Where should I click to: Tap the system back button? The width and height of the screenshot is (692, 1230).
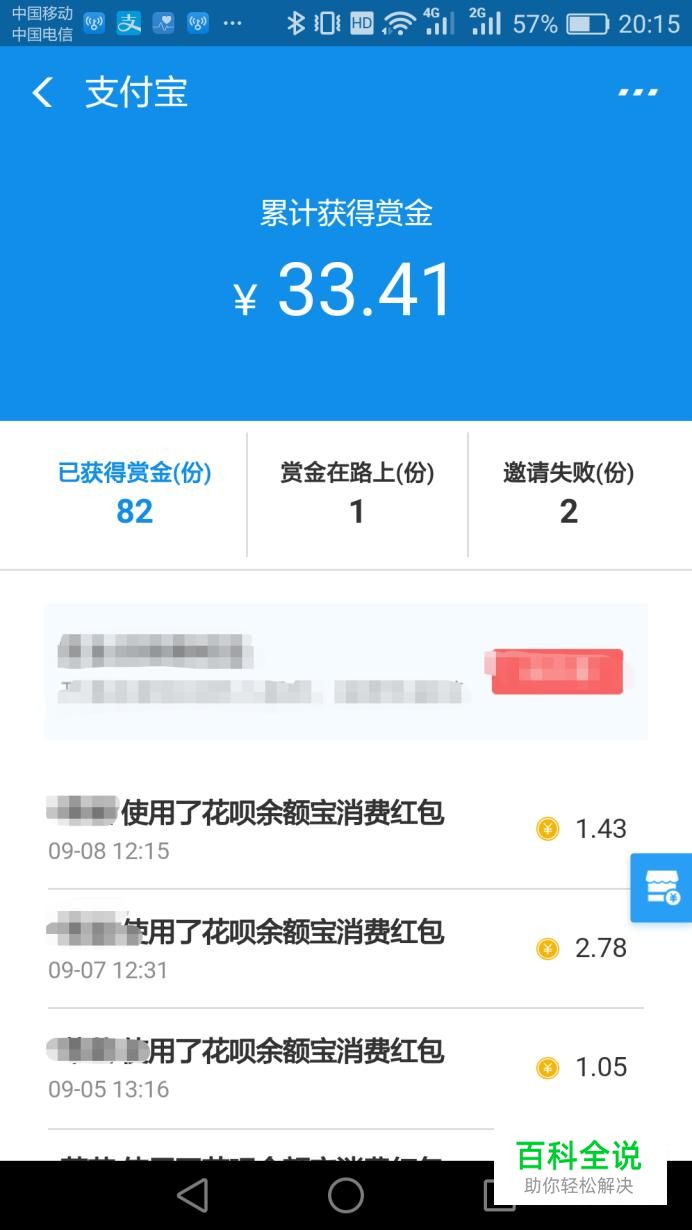tap(192, 1195)
